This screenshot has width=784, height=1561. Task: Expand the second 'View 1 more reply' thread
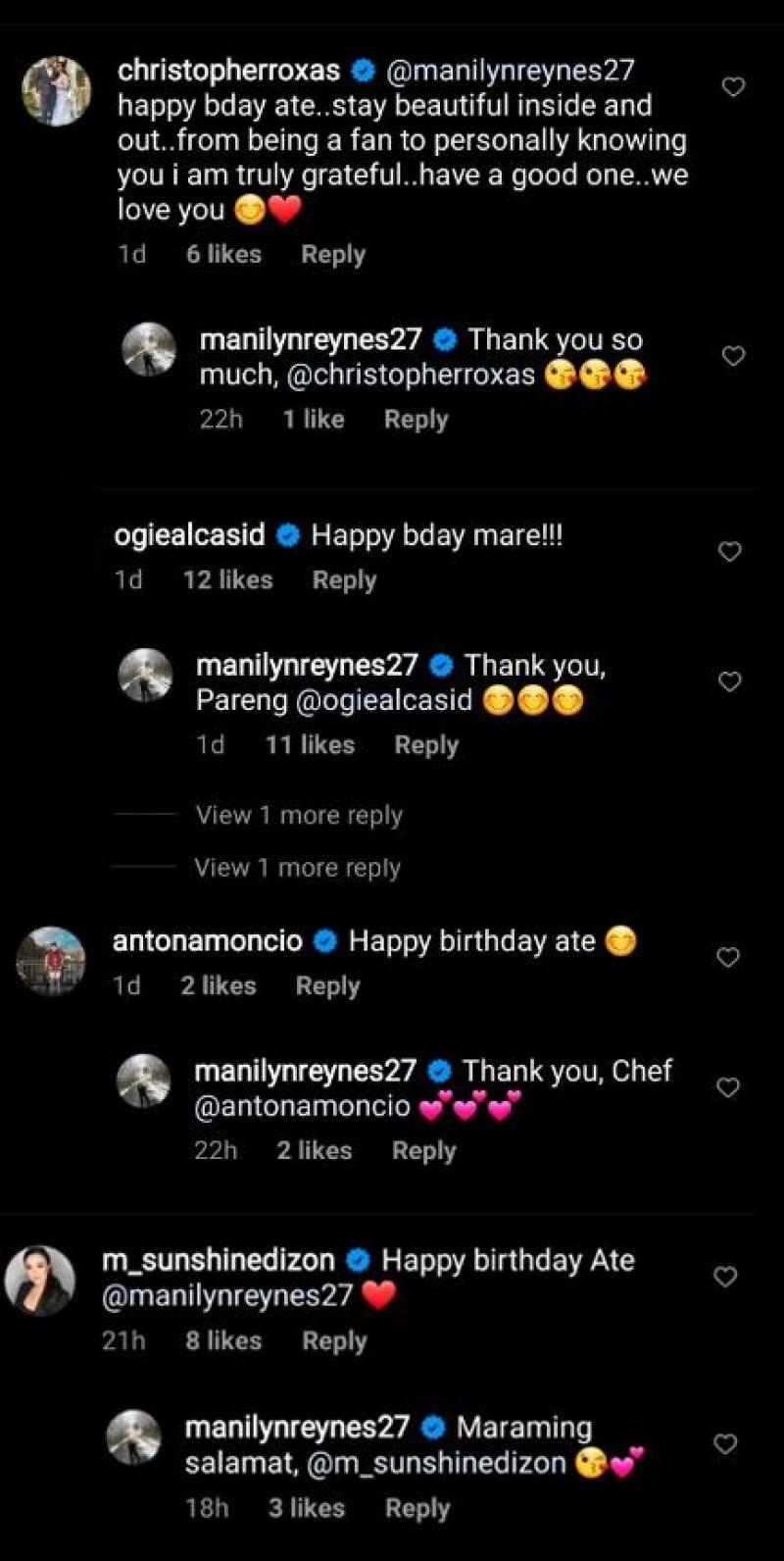(x=299, y=867)
